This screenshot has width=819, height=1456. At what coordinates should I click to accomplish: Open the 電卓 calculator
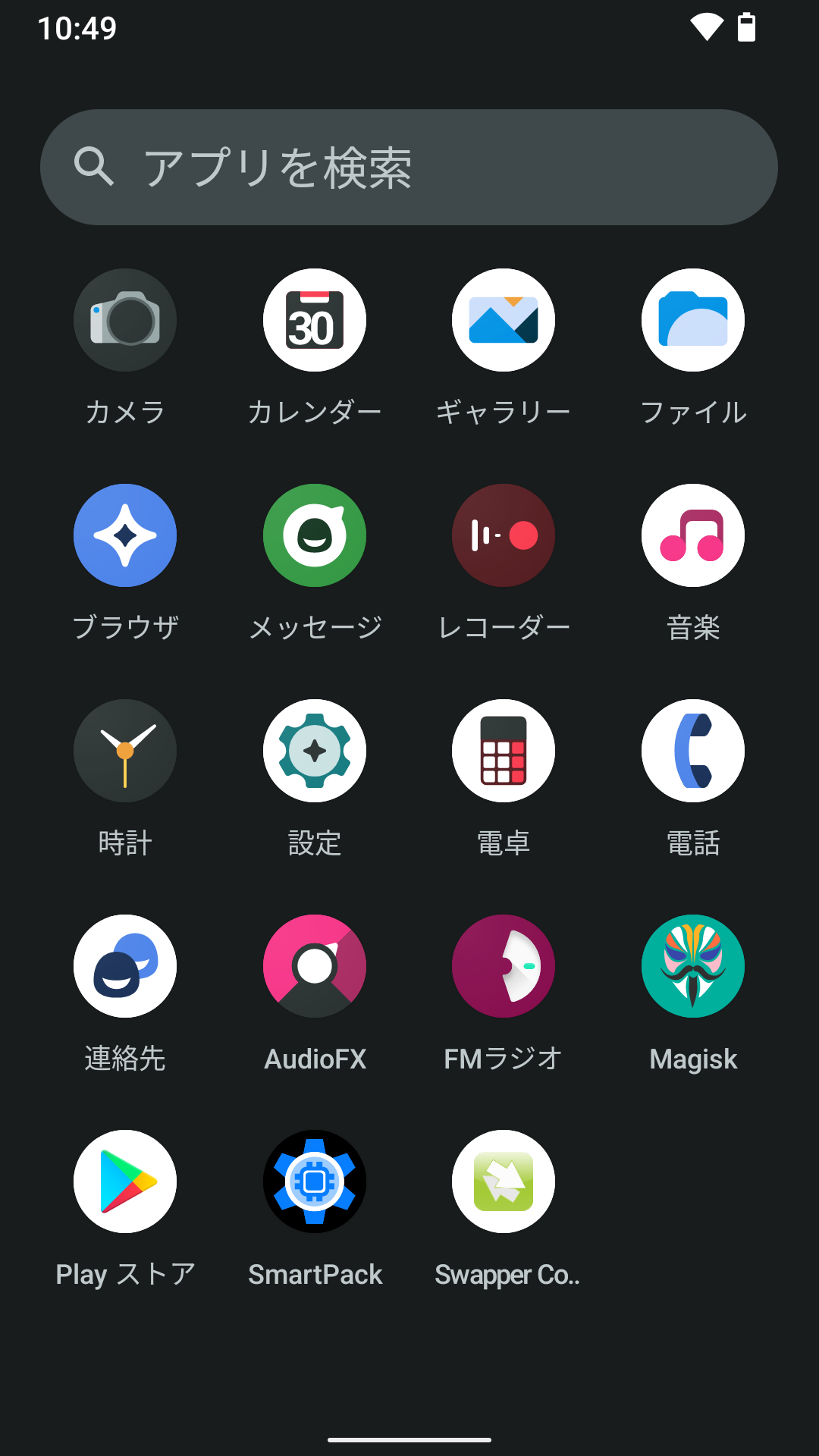504,751
